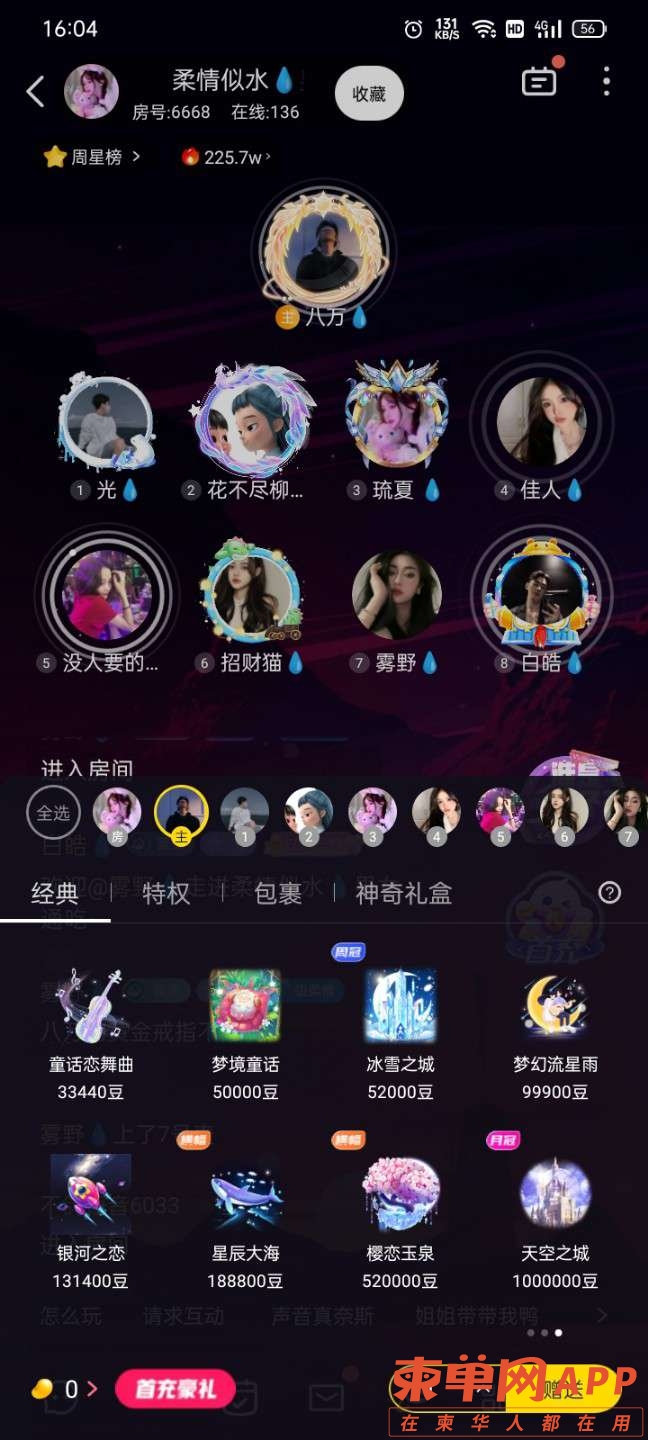Viewport: 648px width, 1440px height.
Task: Open the overflow menu
Action: click(x=606, y=83)
